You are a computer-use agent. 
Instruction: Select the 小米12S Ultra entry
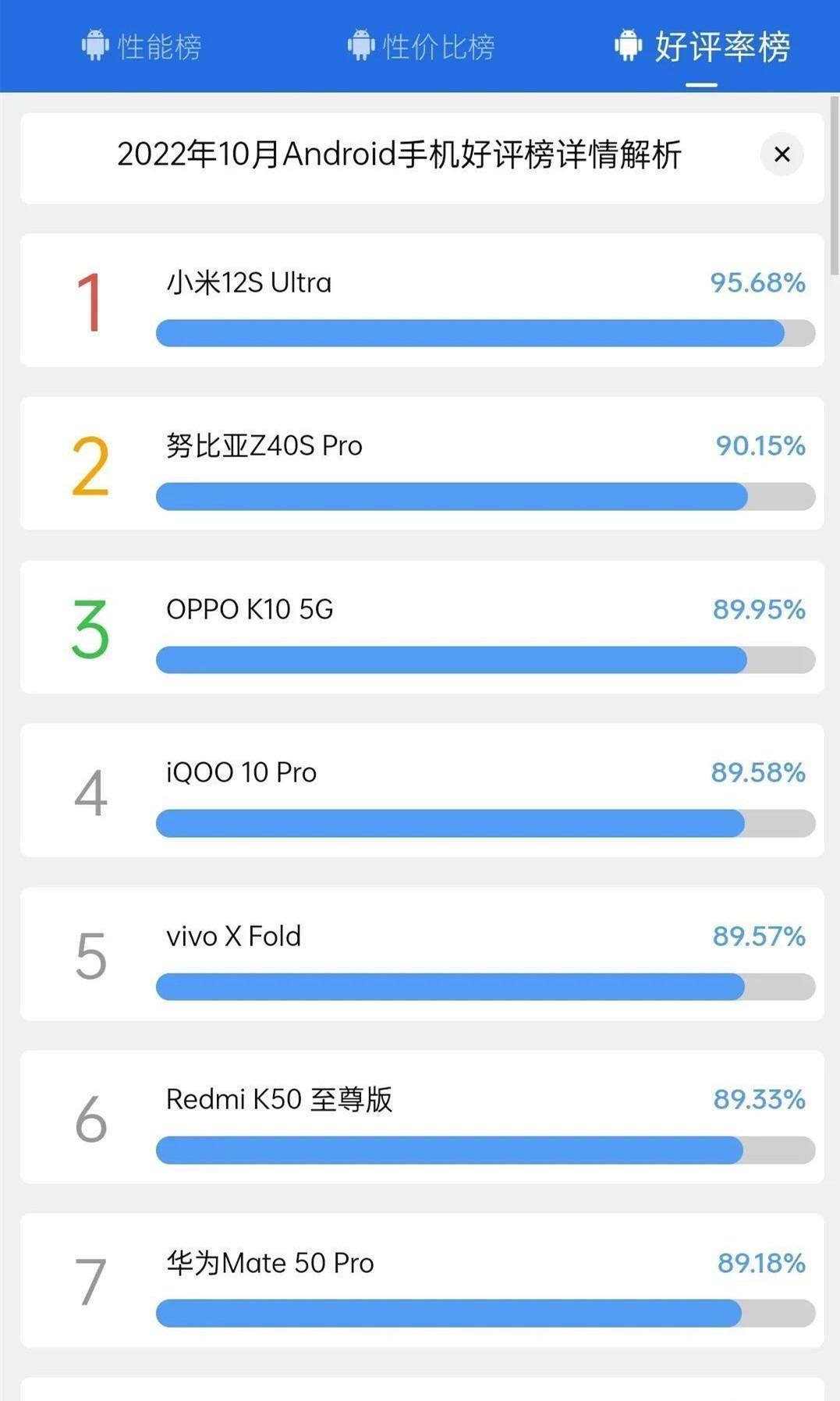click(x=248, y=282)
